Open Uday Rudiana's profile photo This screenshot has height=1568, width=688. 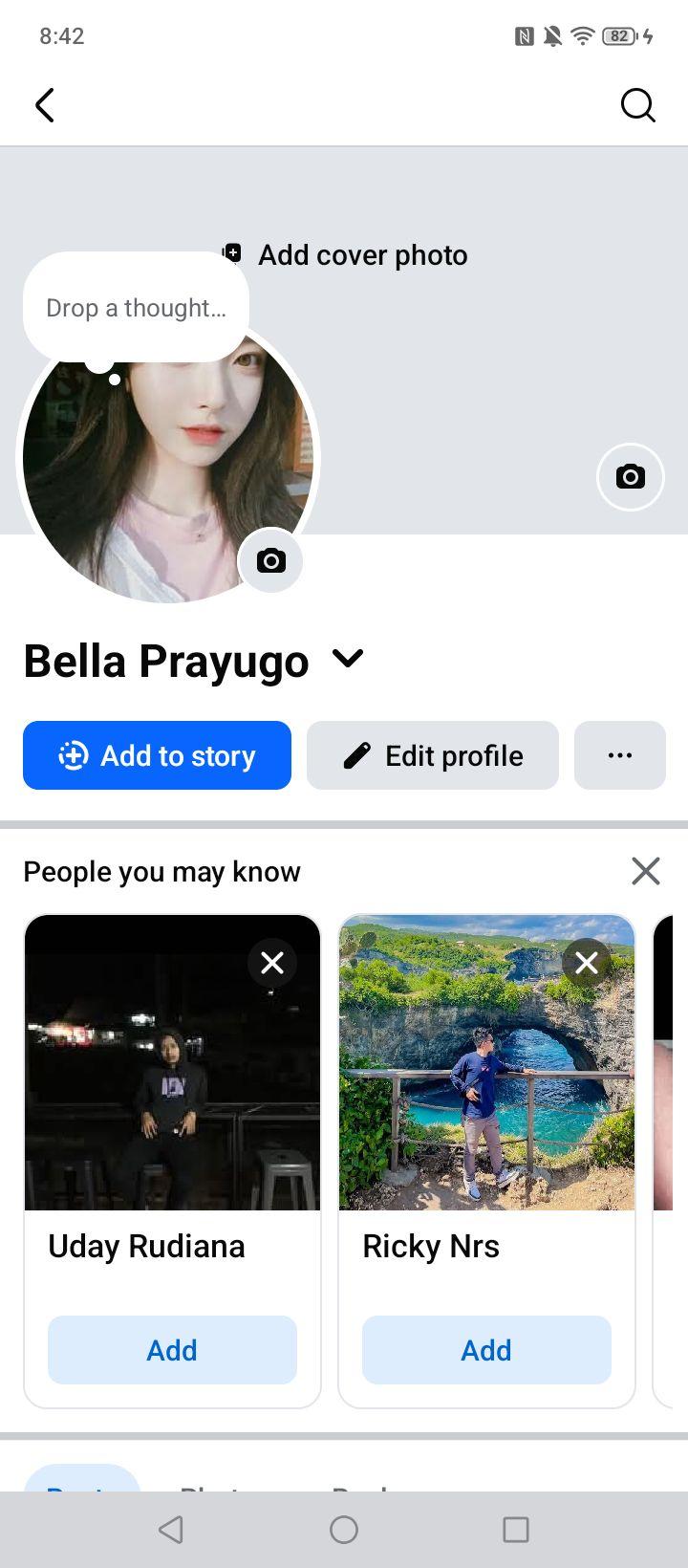(172, 1062)
